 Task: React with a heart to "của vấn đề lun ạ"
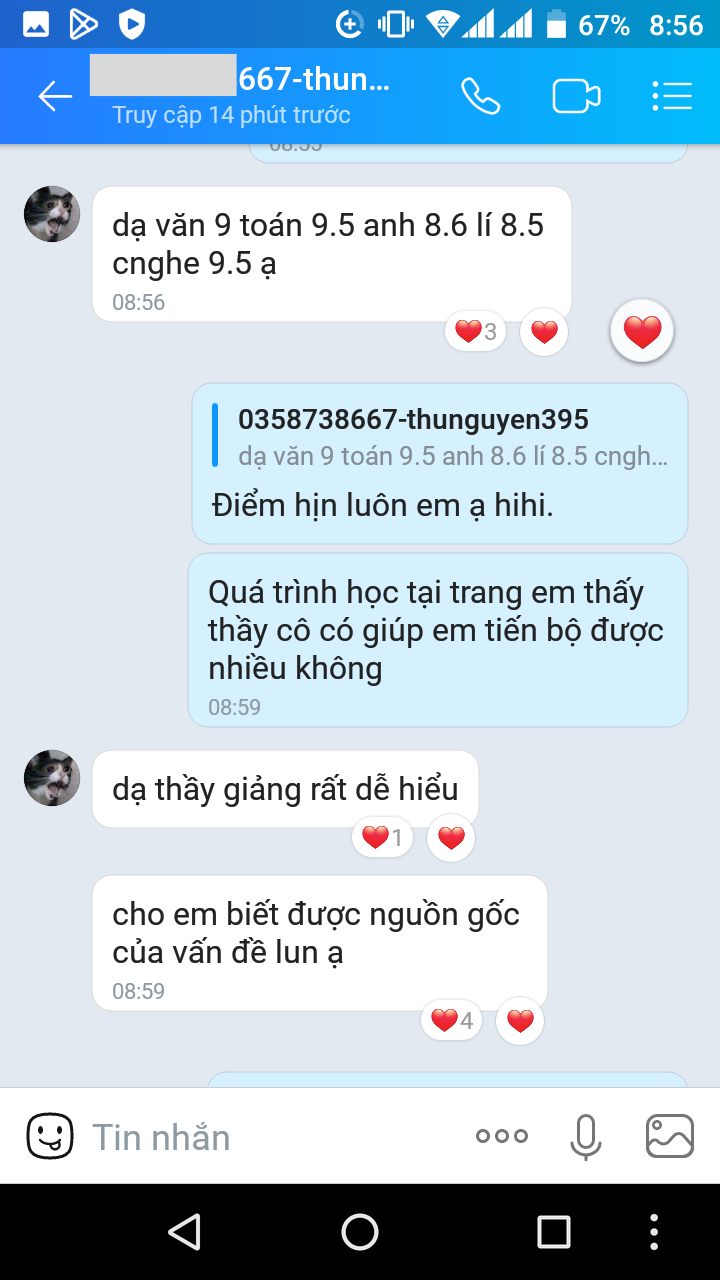coord(520,1021)
